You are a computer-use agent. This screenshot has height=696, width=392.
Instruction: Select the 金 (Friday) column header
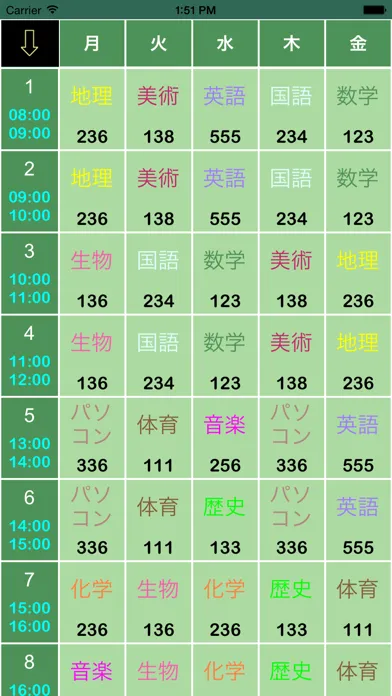[358, 44]
